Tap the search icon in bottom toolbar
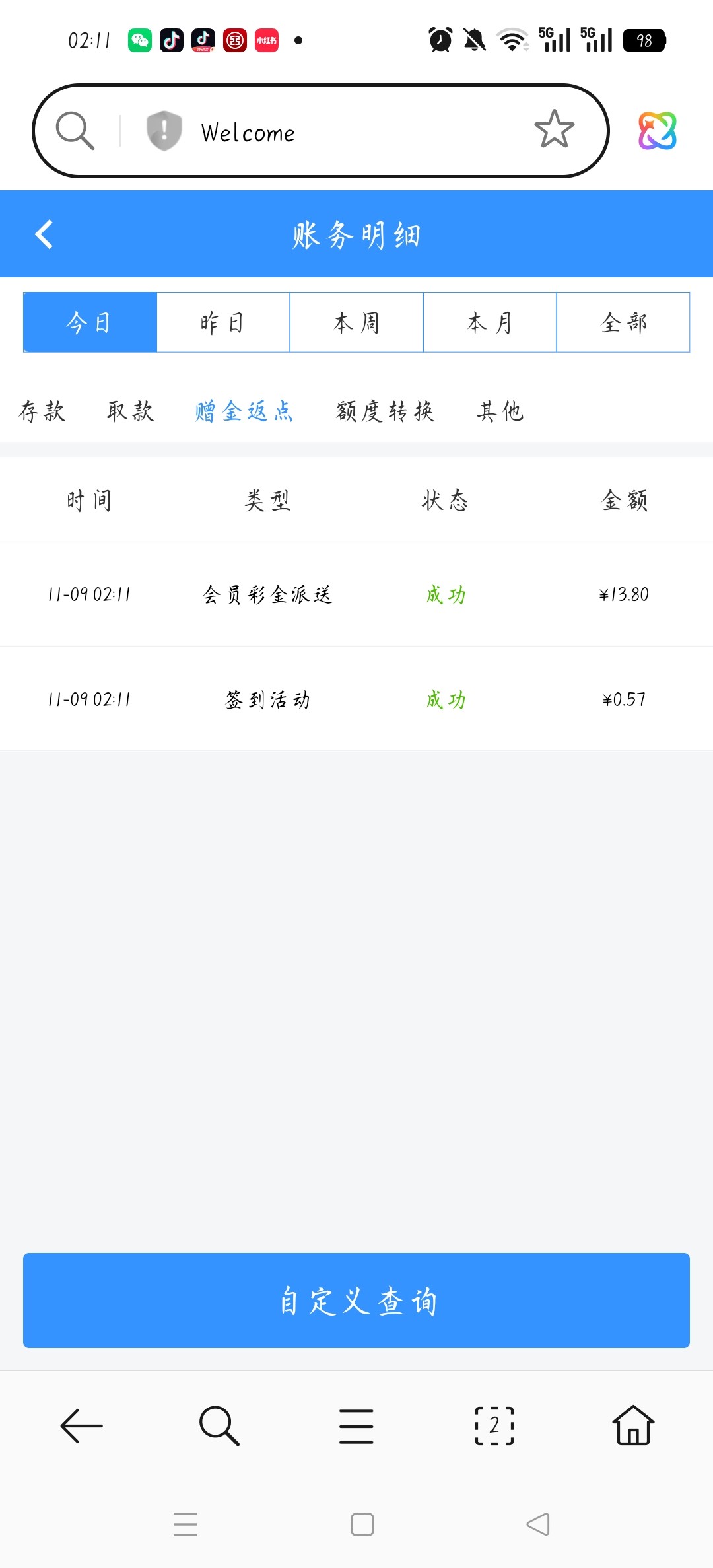 click(220, 1426)
